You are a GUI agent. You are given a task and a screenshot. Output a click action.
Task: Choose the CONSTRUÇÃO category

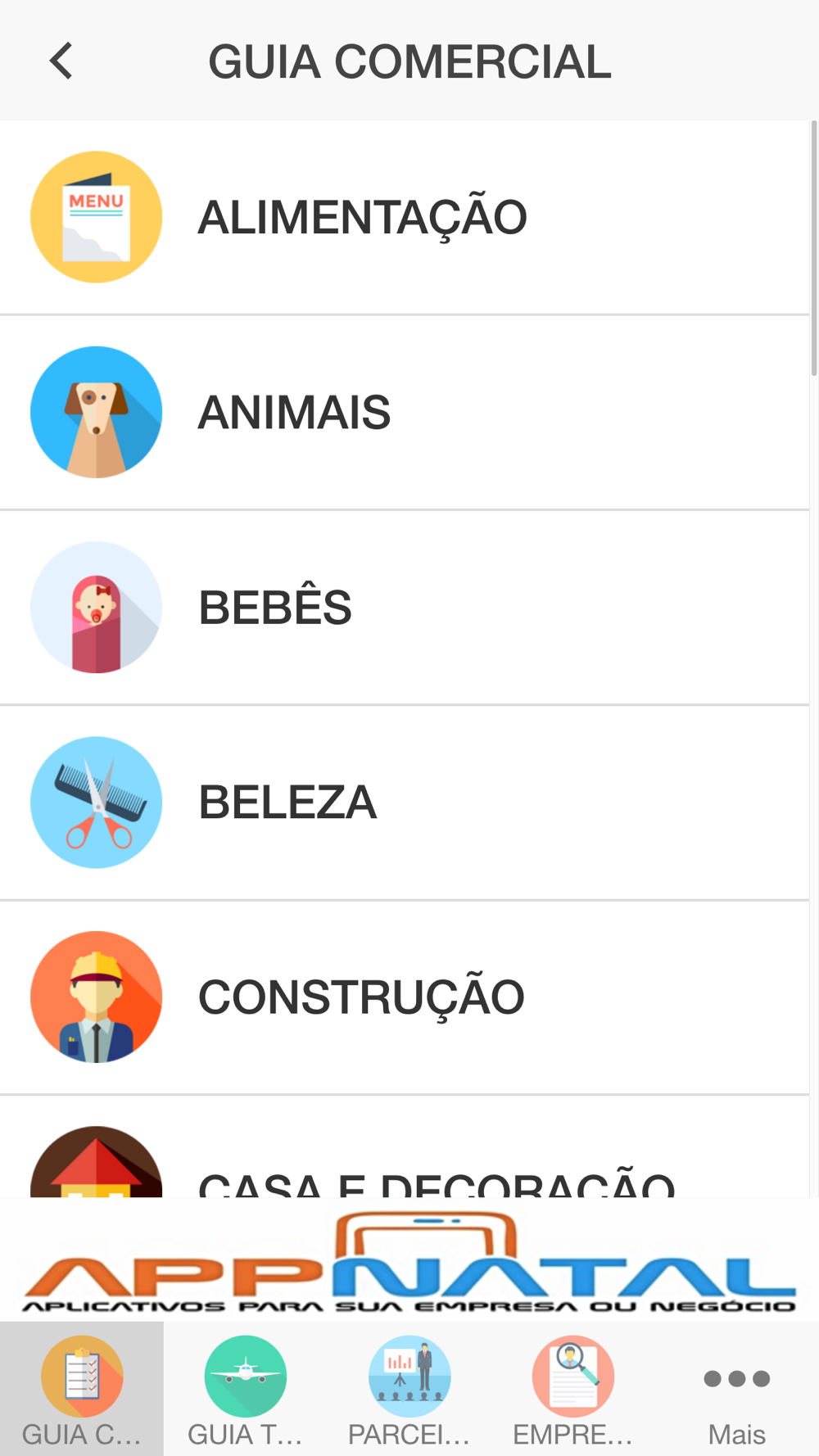coord(405,997)
